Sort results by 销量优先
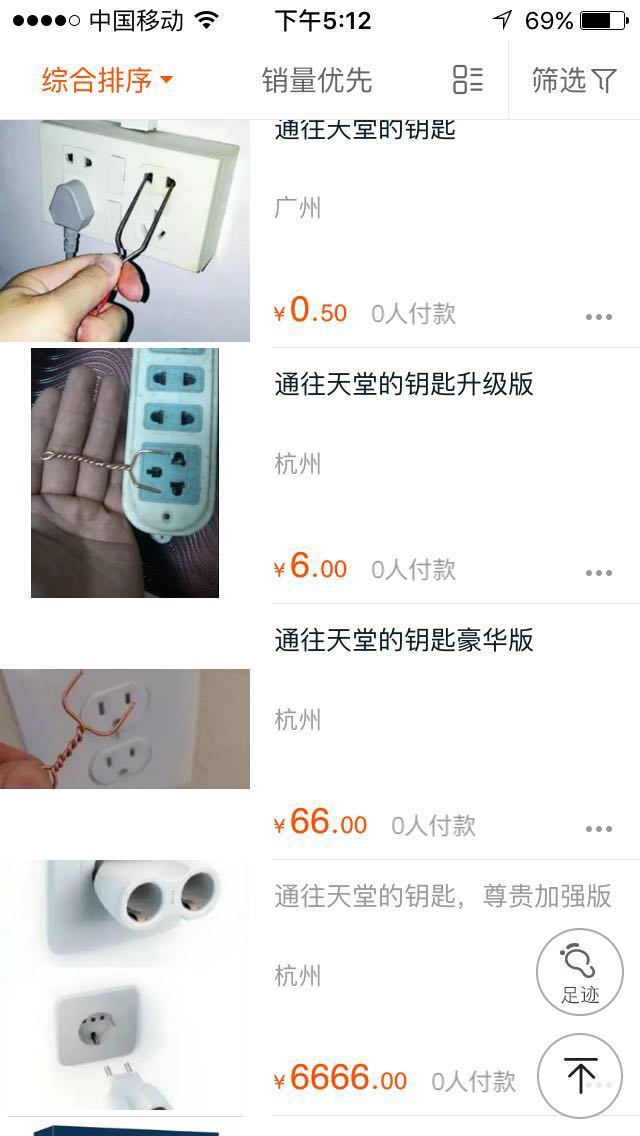Image resolution: width=640 pixels, height=1136 pixels. (317, 80)
